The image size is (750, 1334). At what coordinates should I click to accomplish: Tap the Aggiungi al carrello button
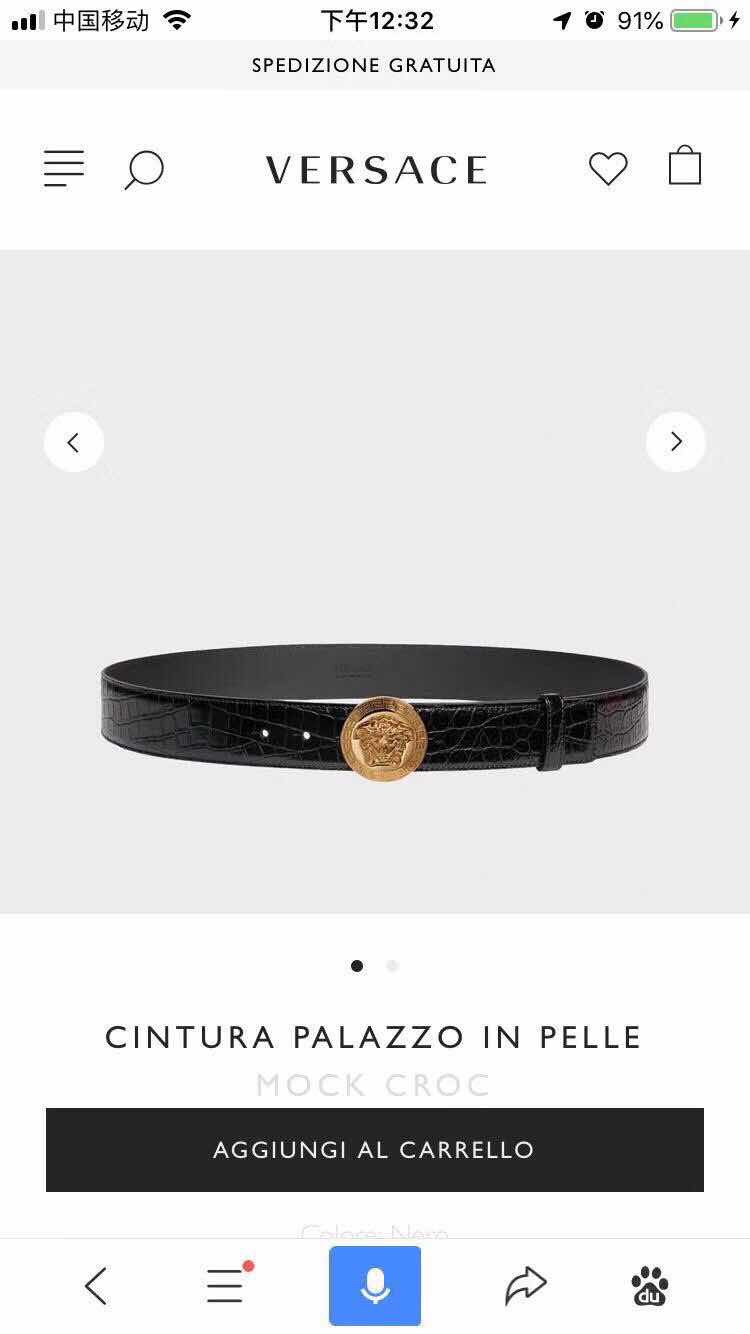tap(375, 1150)
